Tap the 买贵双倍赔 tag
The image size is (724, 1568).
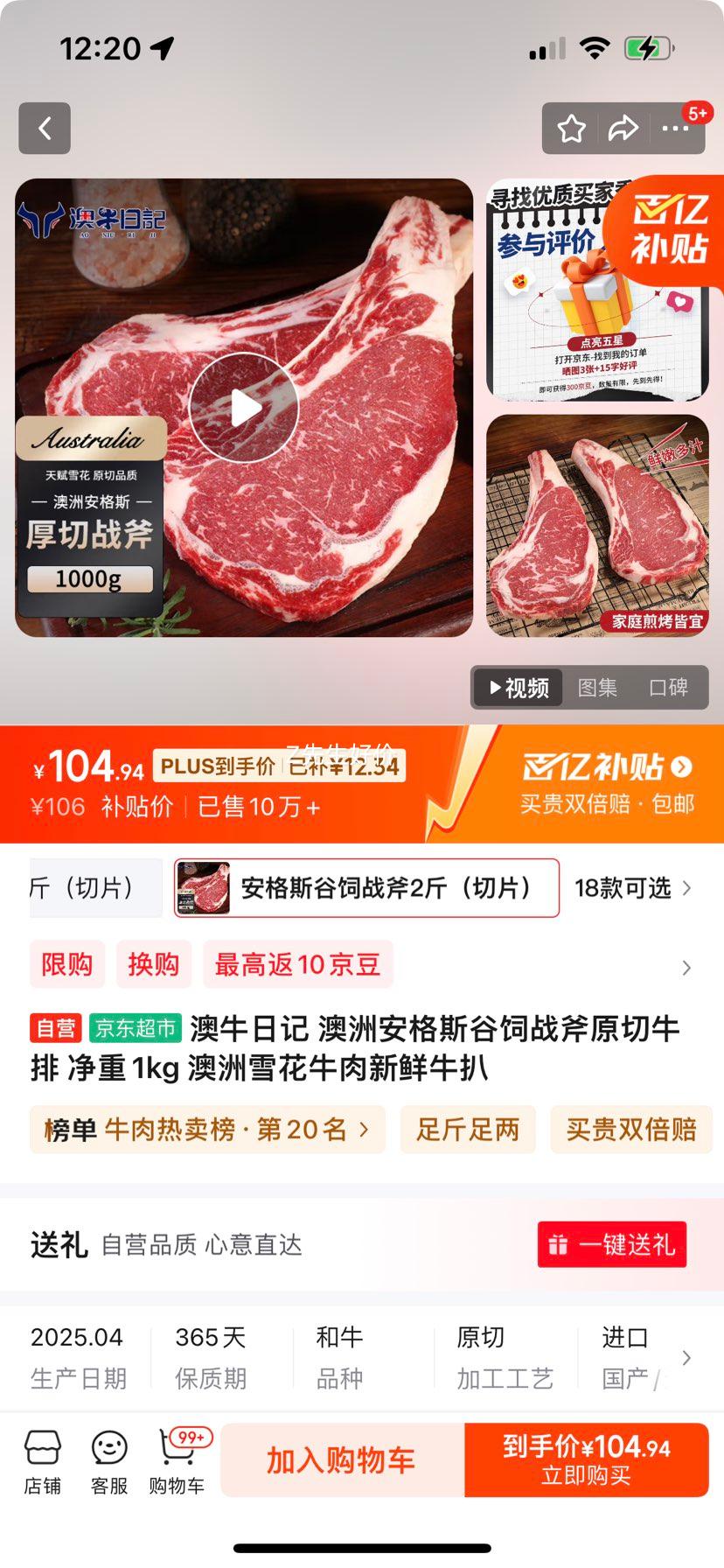tap(630, 1129)
